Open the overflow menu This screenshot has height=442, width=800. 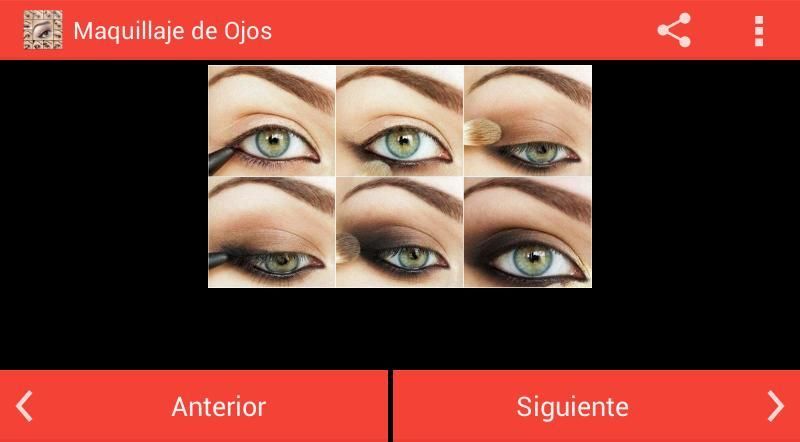pos(759,30)
